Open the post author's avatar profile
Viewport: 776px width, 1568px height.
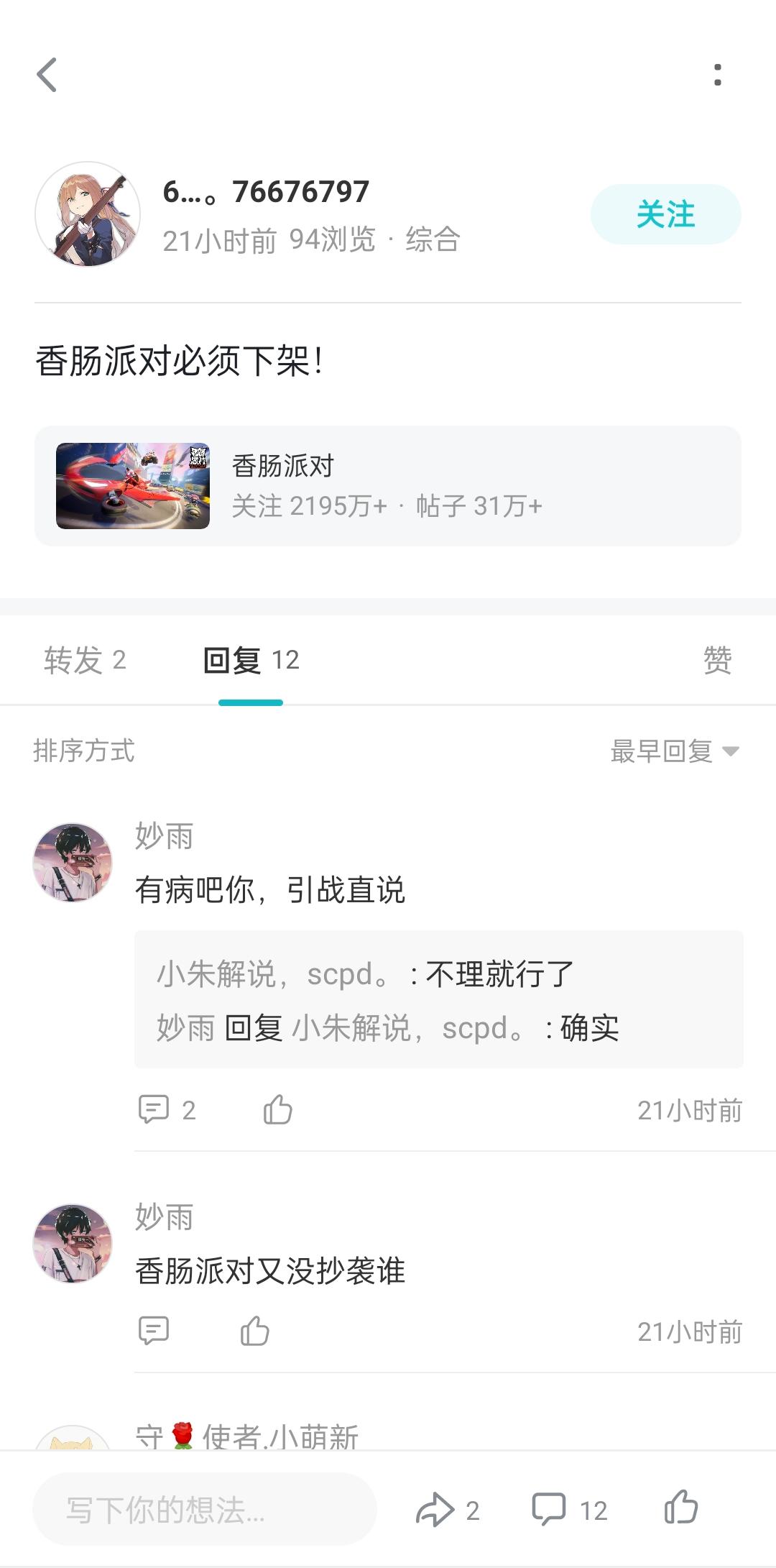click(88, 214)
